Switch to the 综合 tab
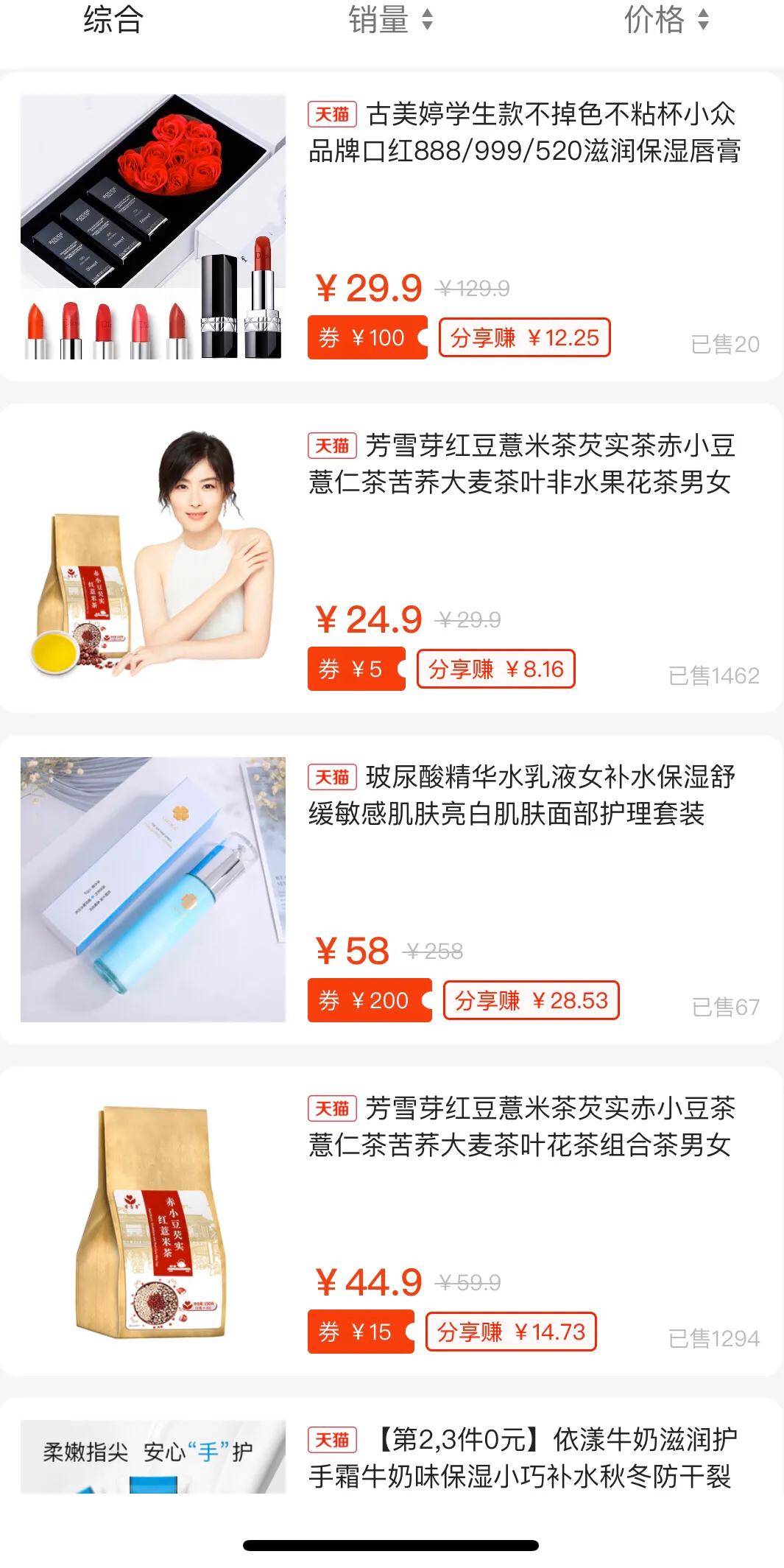This screenshot has width=784, height=1568. pyautogui.click(x=112, y=21)
